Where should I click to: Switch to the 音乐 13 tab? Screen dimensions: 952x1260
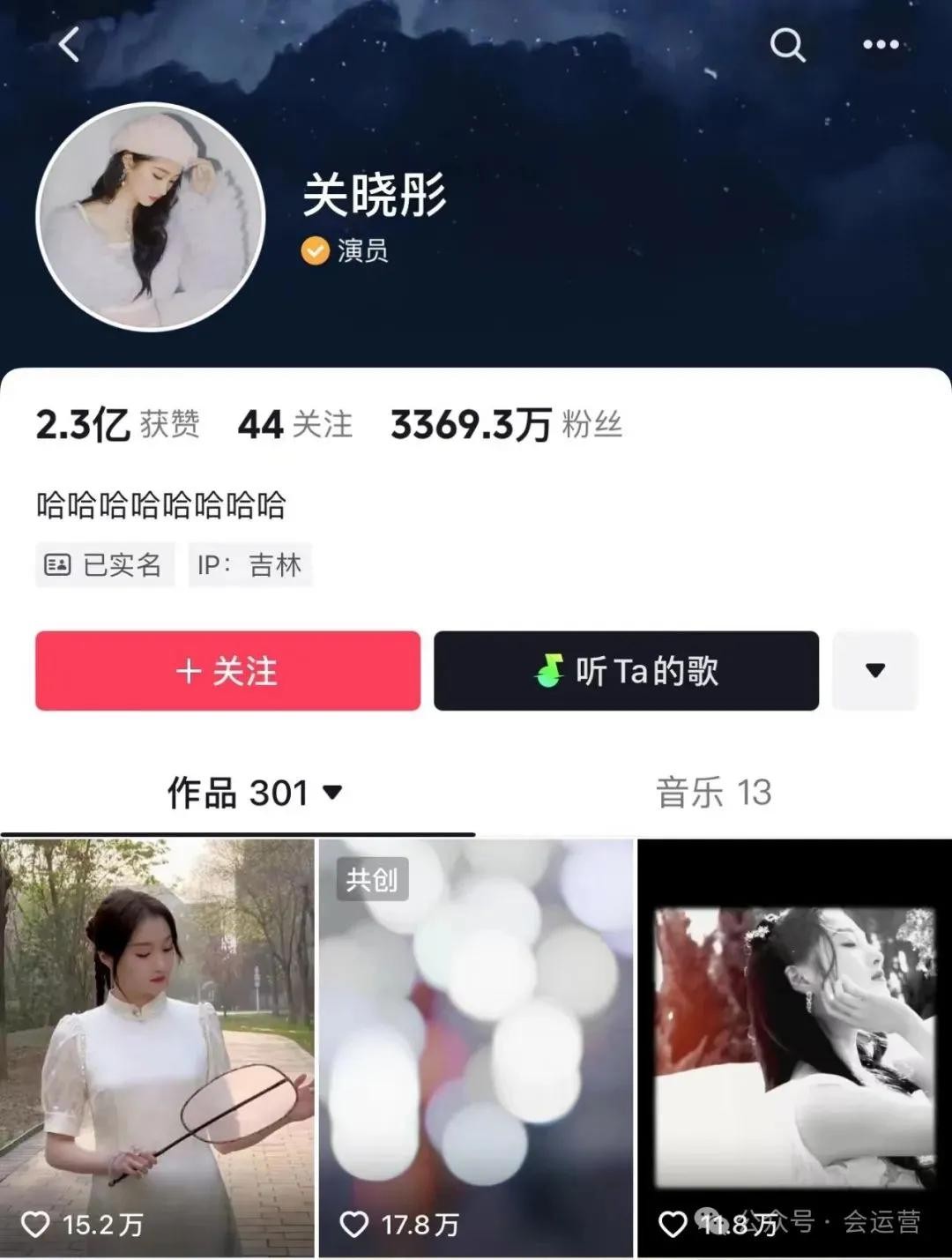pos(713,792)
